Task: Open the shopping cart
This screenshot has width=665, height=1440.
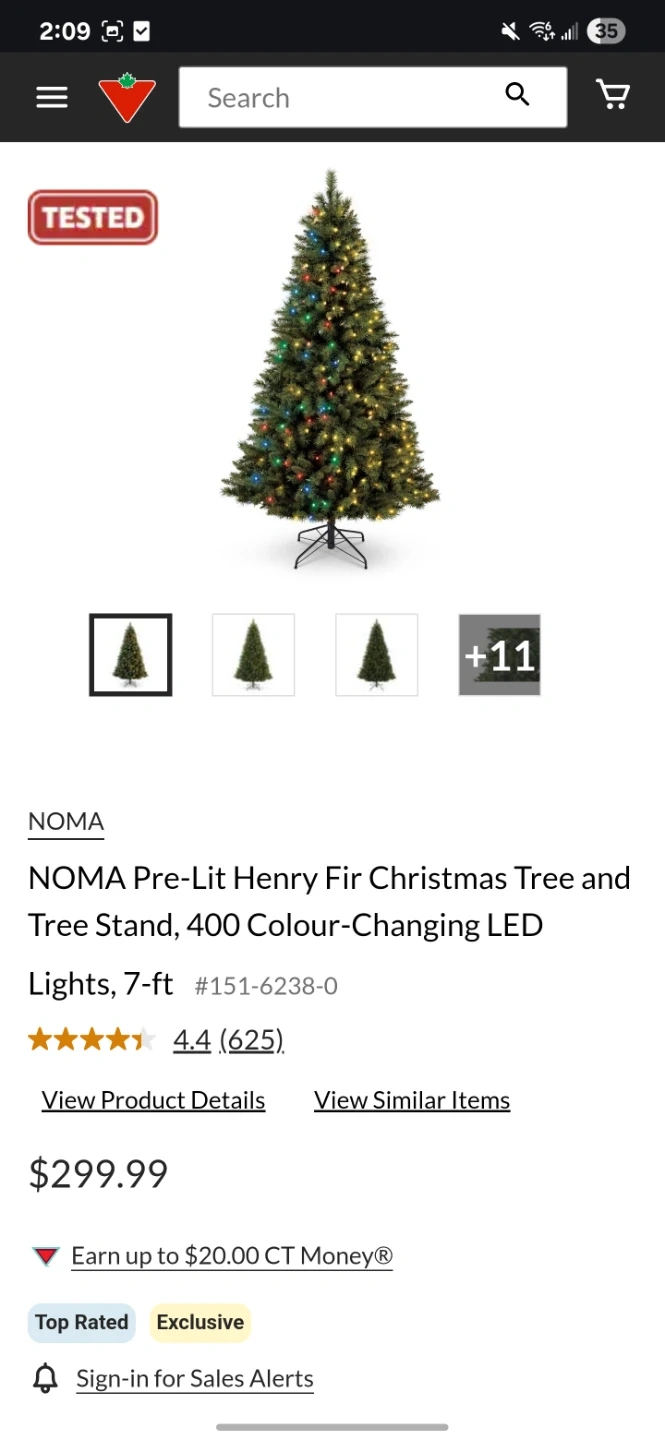Action: point(612,95)
